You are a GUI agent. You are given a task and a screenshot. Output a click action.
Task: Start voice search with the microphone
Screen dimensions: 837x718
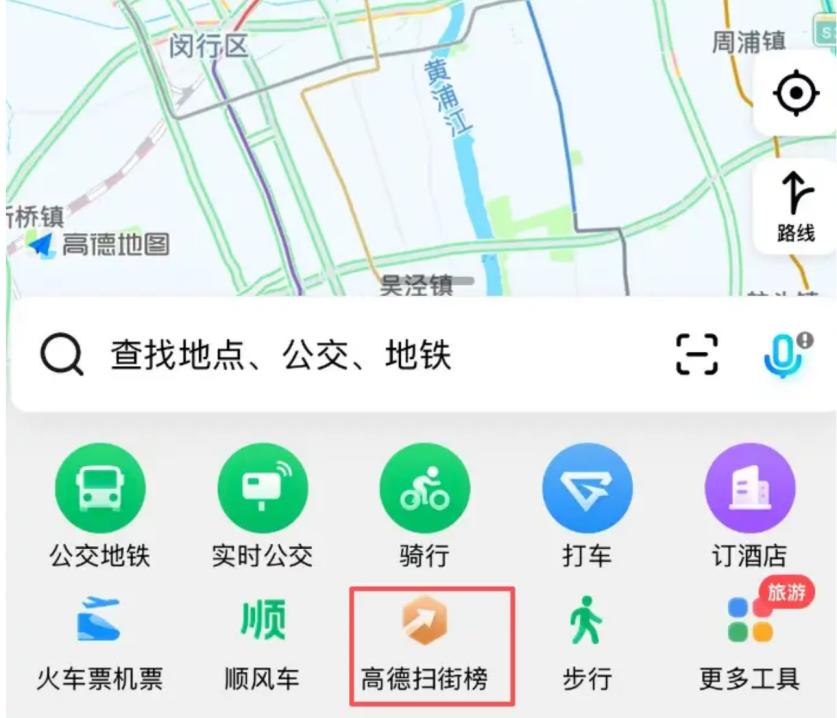point(785,355)
